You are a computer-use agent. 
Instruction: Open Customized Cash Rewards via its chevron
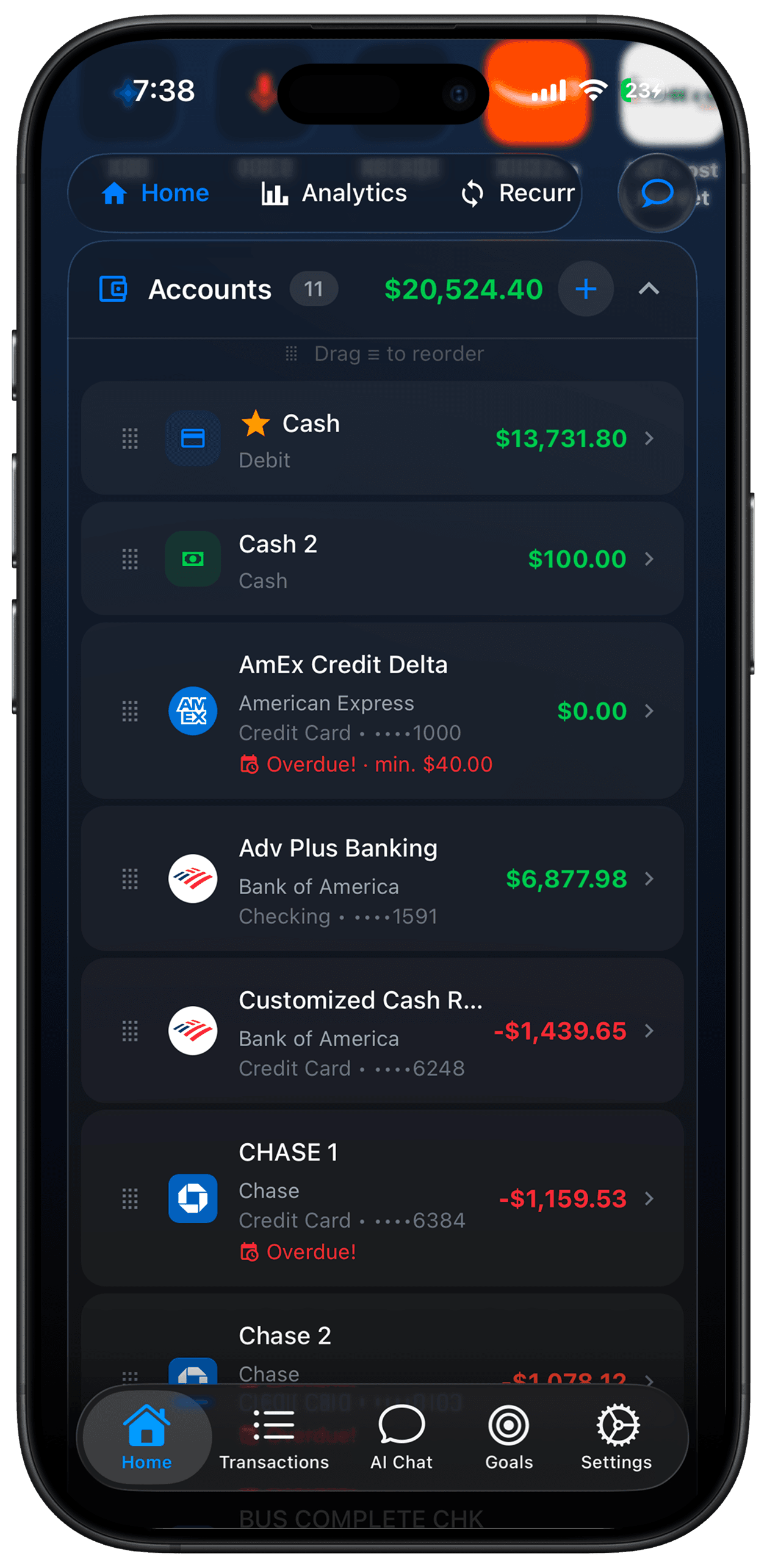click(x=649, y=1031)
